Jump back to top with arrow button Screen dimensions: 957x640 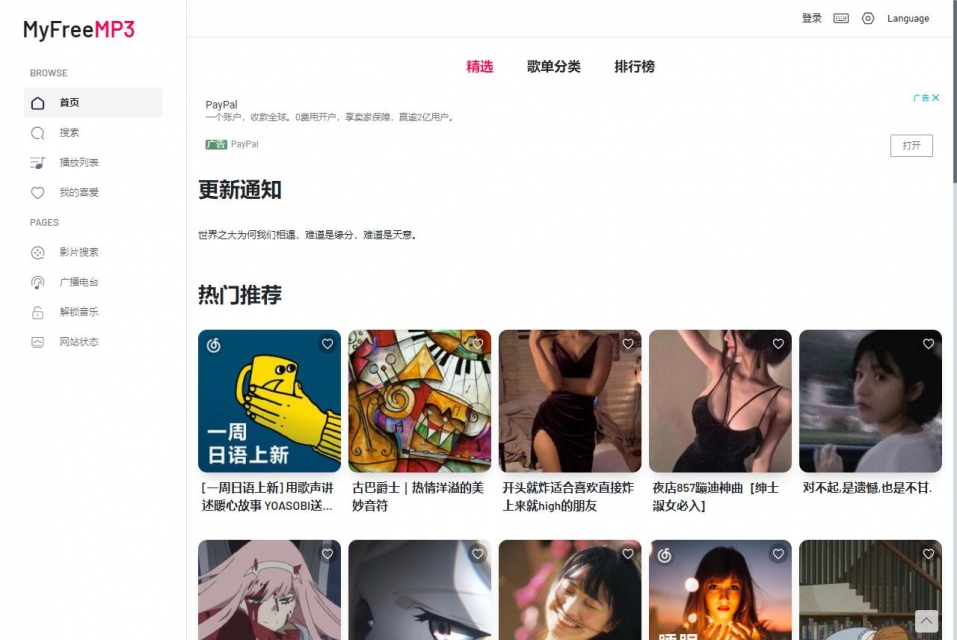click(926, 621)
